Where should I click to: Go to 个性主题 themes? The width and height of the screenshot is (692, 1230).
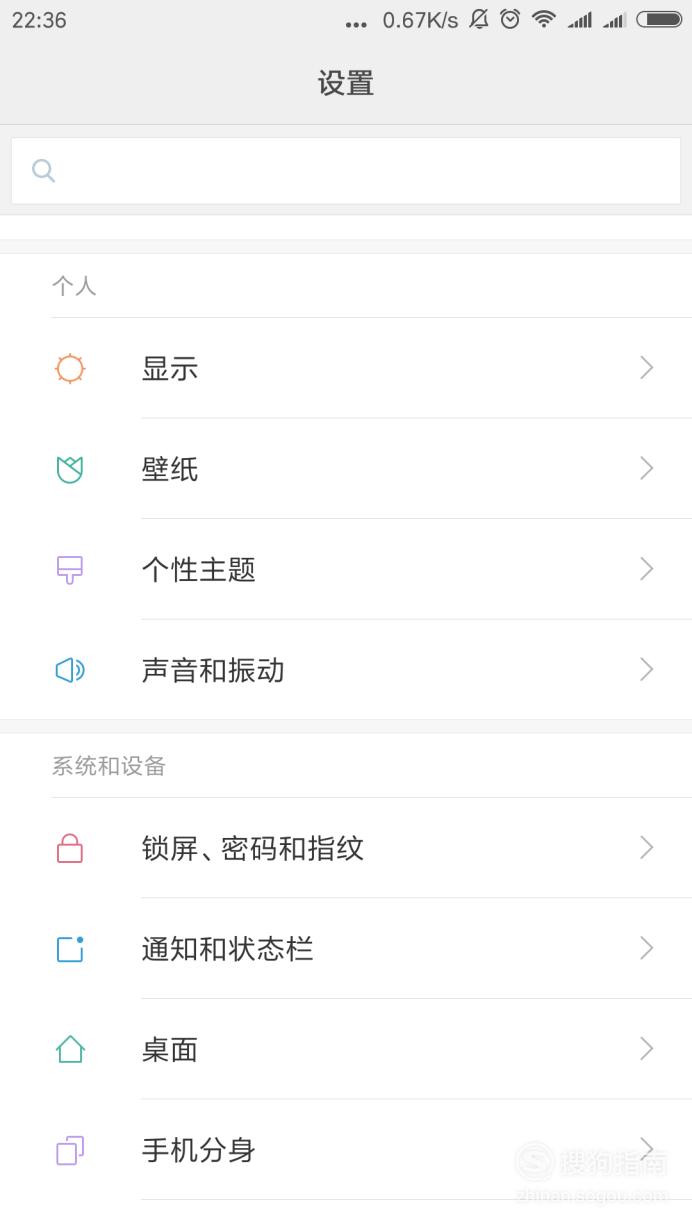[346, 569]
